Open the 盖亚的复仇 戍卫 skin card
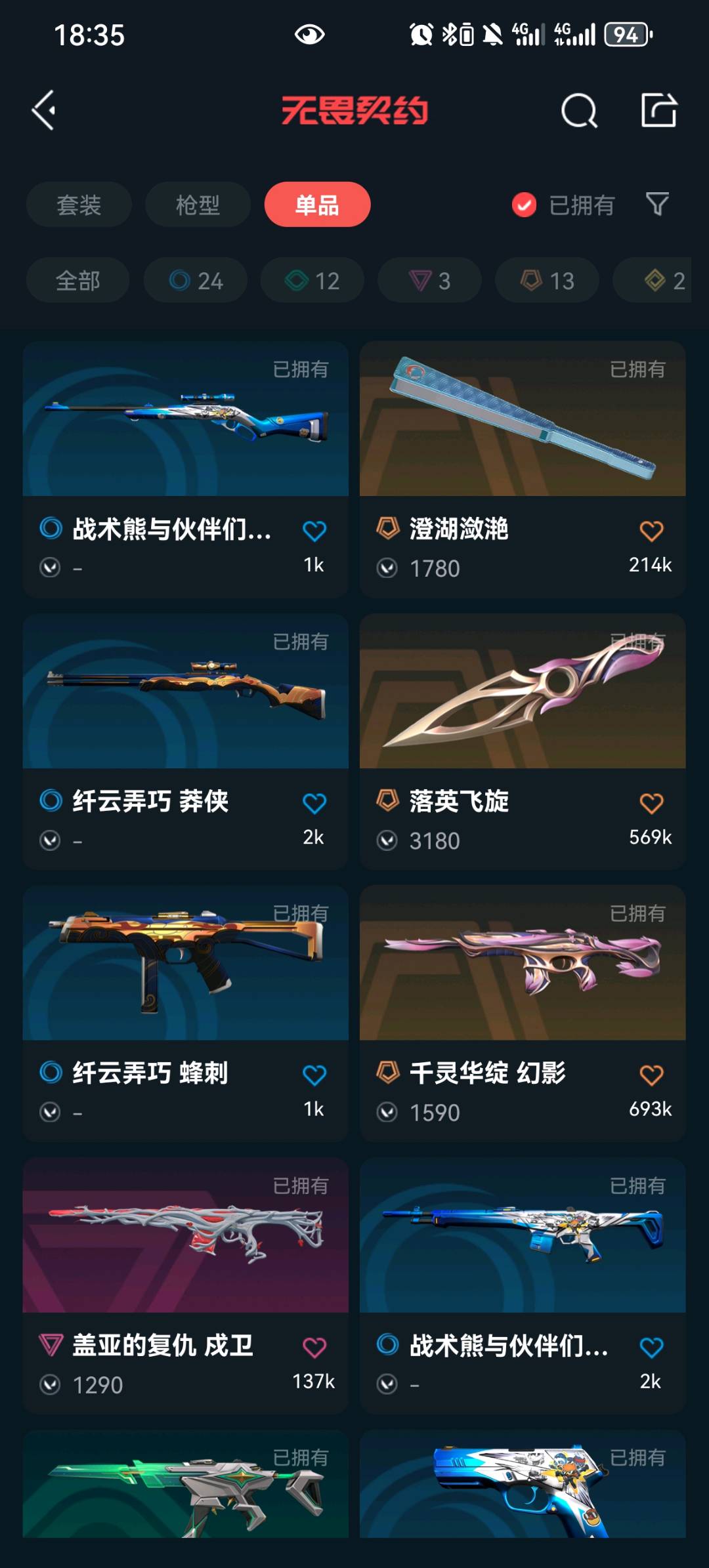 coord(185,1237)
